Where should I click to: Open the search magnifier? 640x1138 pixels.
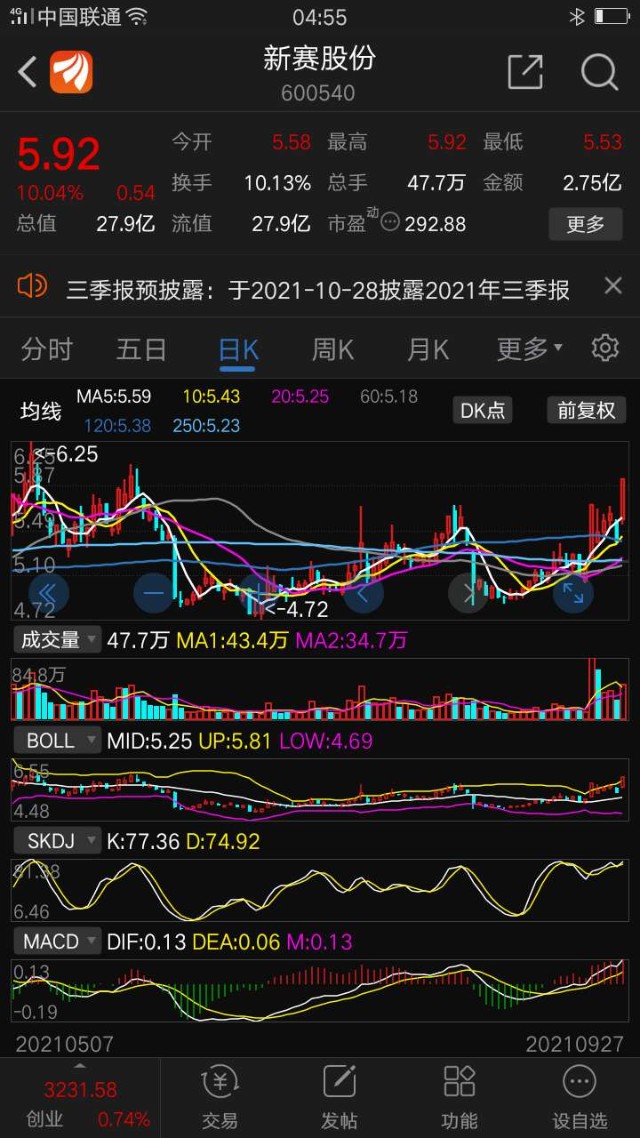(599, 73)
